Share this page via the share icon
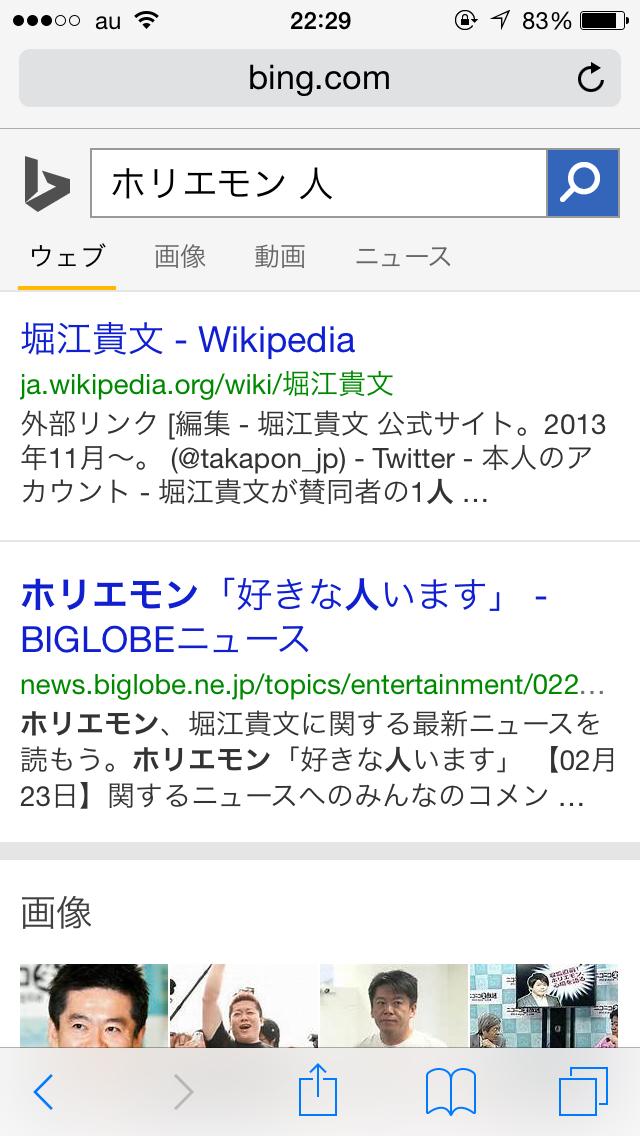 pos(319,1090)
